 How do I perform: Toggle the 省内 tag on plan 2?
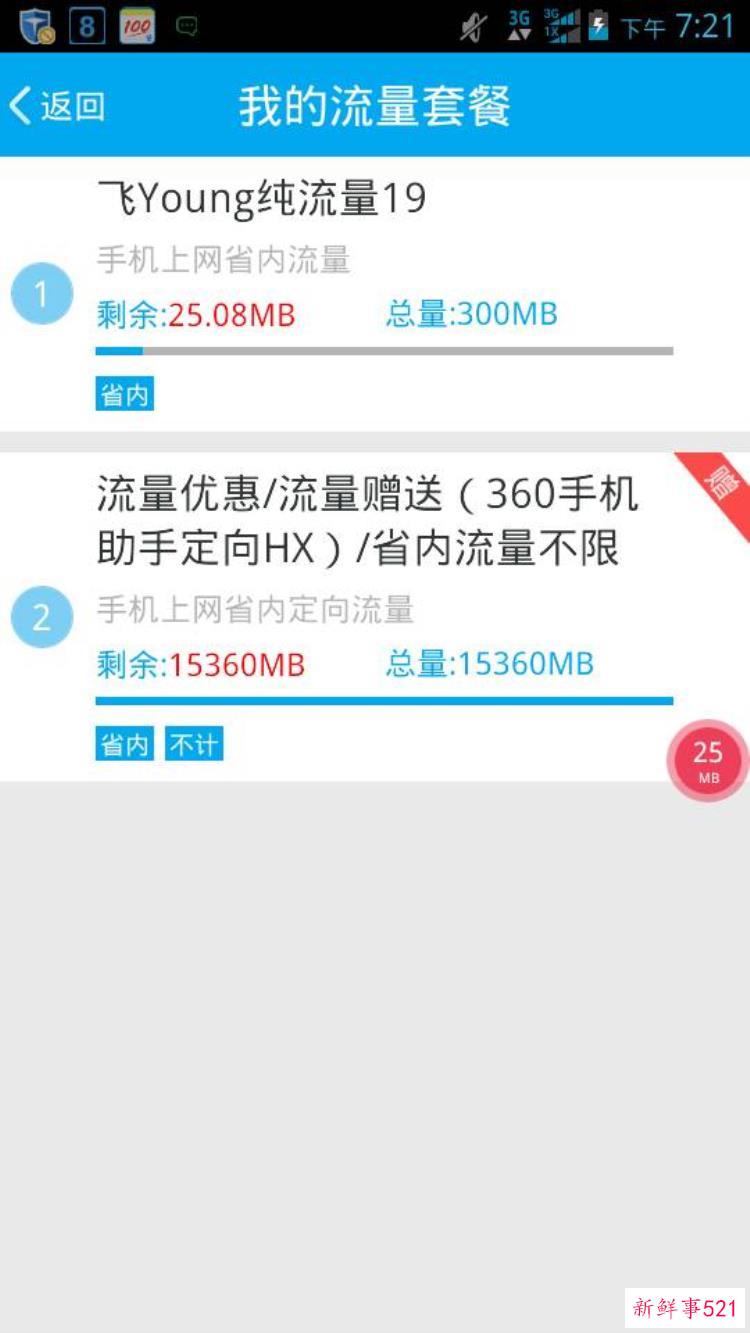[x=124, y=744]
